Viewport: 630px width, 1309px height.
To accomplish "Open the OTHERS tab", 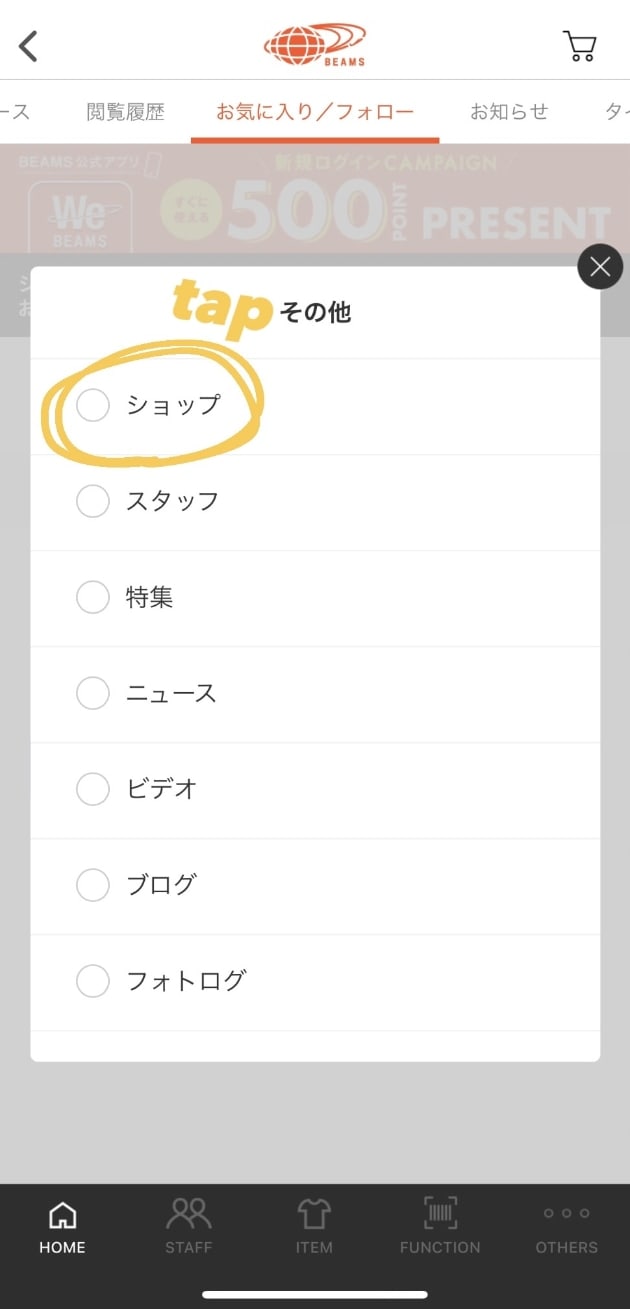I will (566, 1229).
